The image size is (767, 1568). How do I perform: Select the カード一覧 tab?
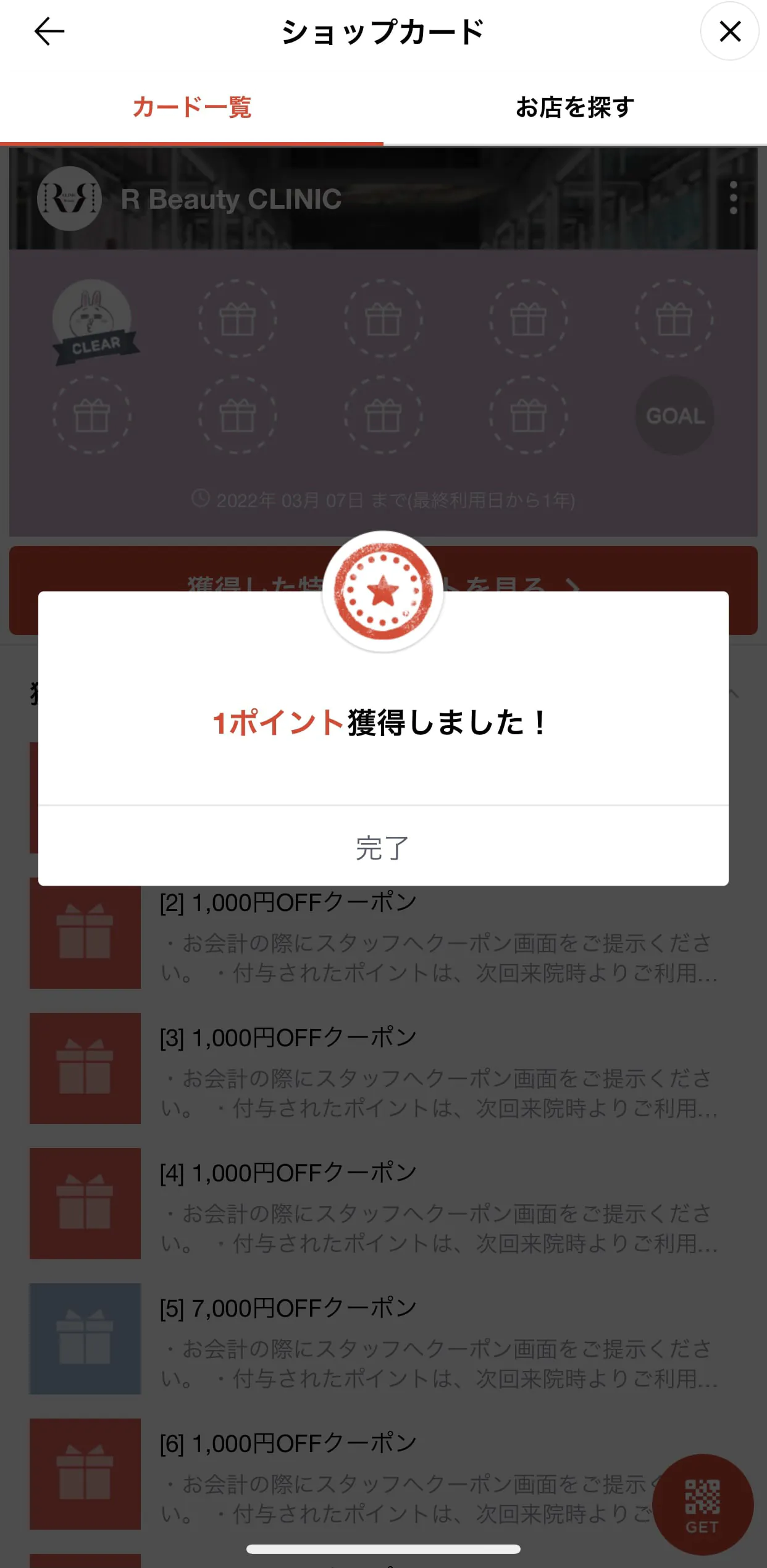pyautogui.click(x=191, y=107)
